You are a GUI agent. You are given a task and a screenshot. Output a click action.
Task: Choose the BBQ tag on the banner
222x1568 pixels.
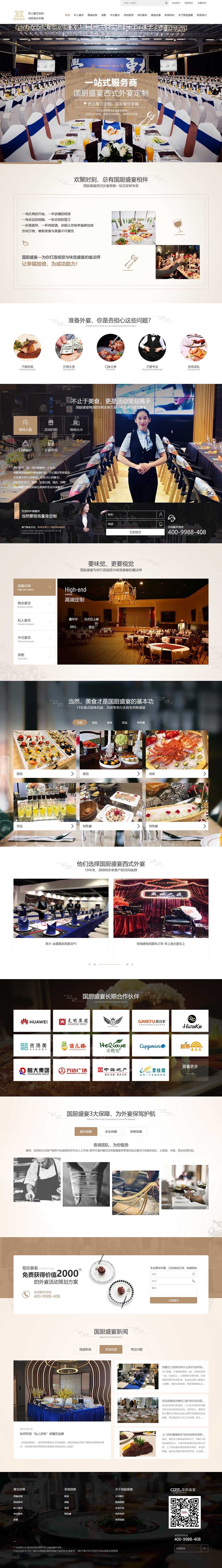click(74, 626)
